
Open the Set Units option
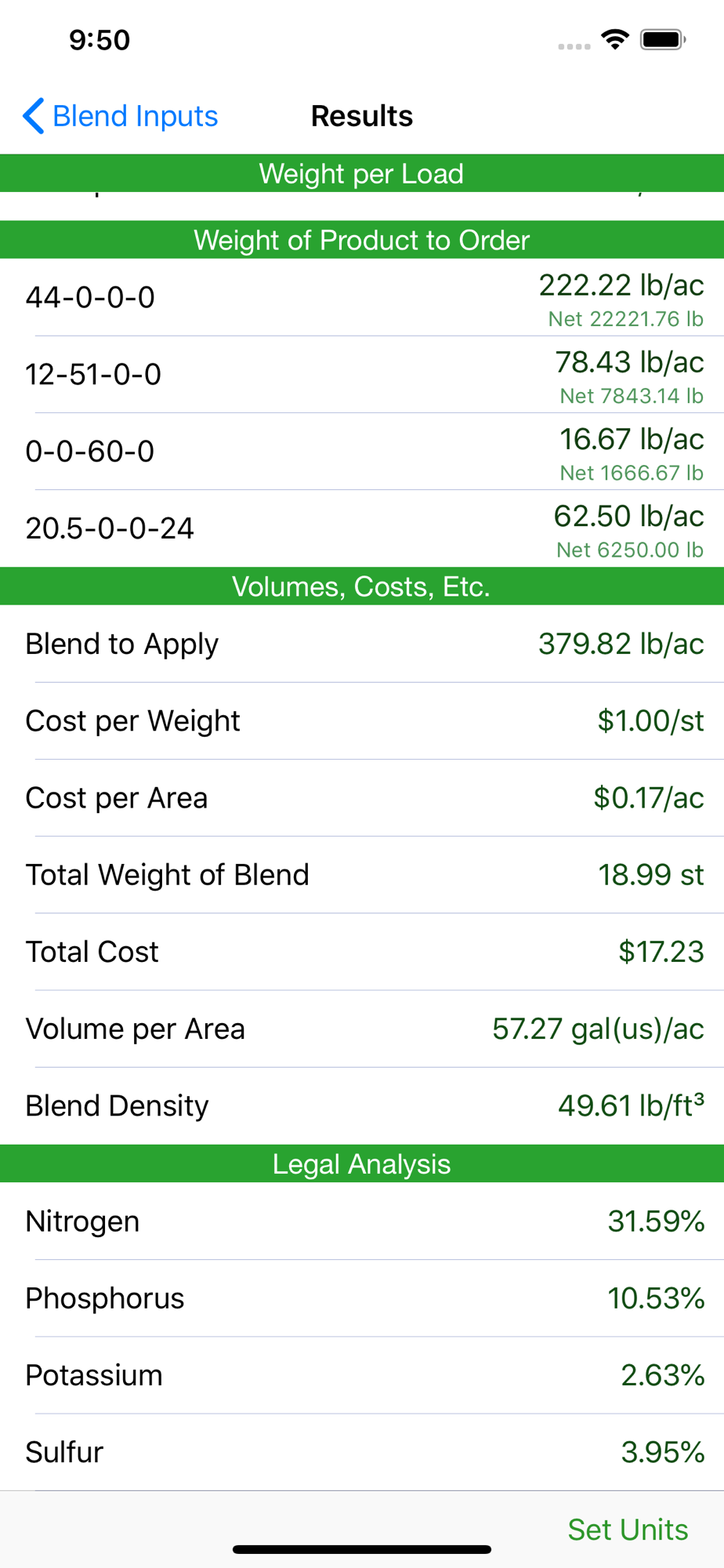tap(628, 1530)
